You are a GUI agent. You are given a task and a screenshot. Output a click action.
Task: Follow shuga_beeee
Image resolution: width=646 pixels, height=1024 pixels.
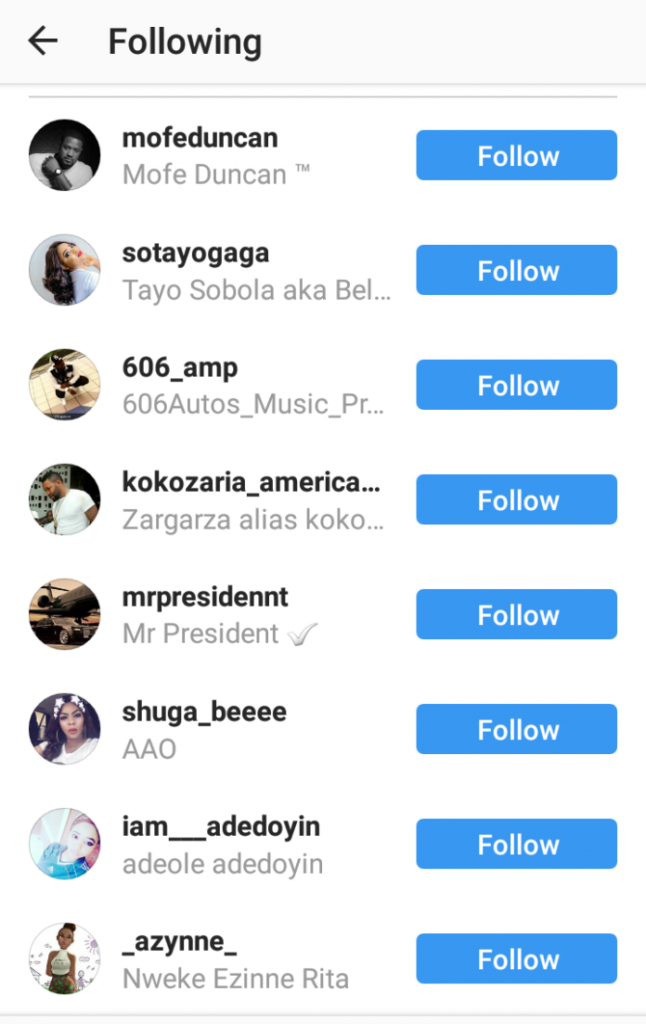516,730
